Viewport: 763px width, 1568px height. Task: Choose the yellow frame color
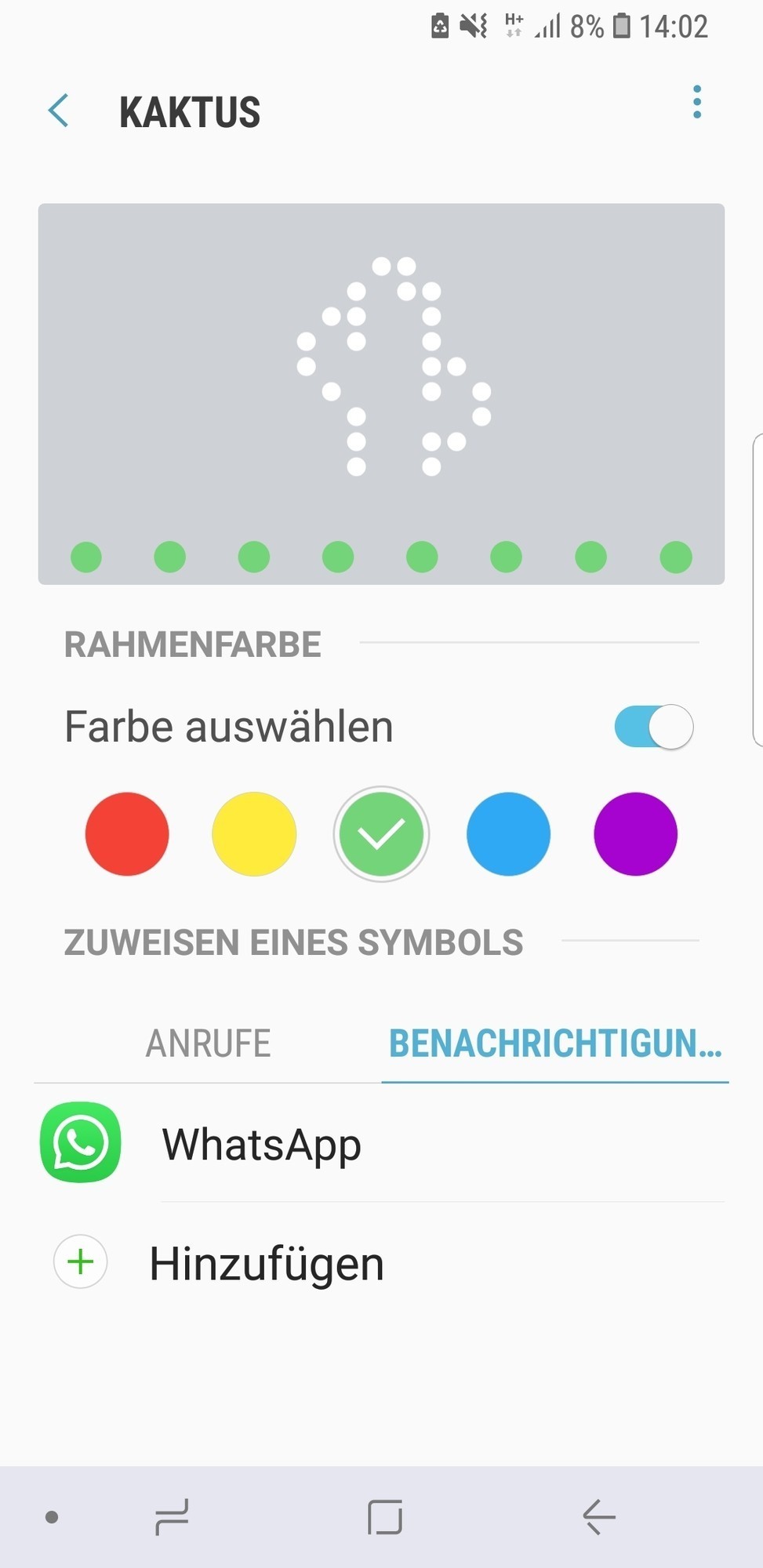click(254, 833)
